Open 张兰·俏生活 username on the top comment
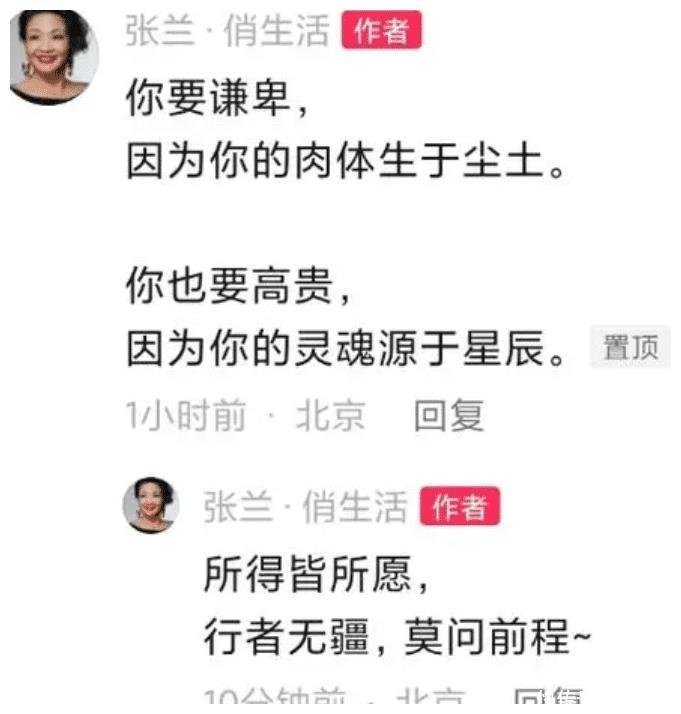Screen dimensions: 681x714 pos(227,31)
